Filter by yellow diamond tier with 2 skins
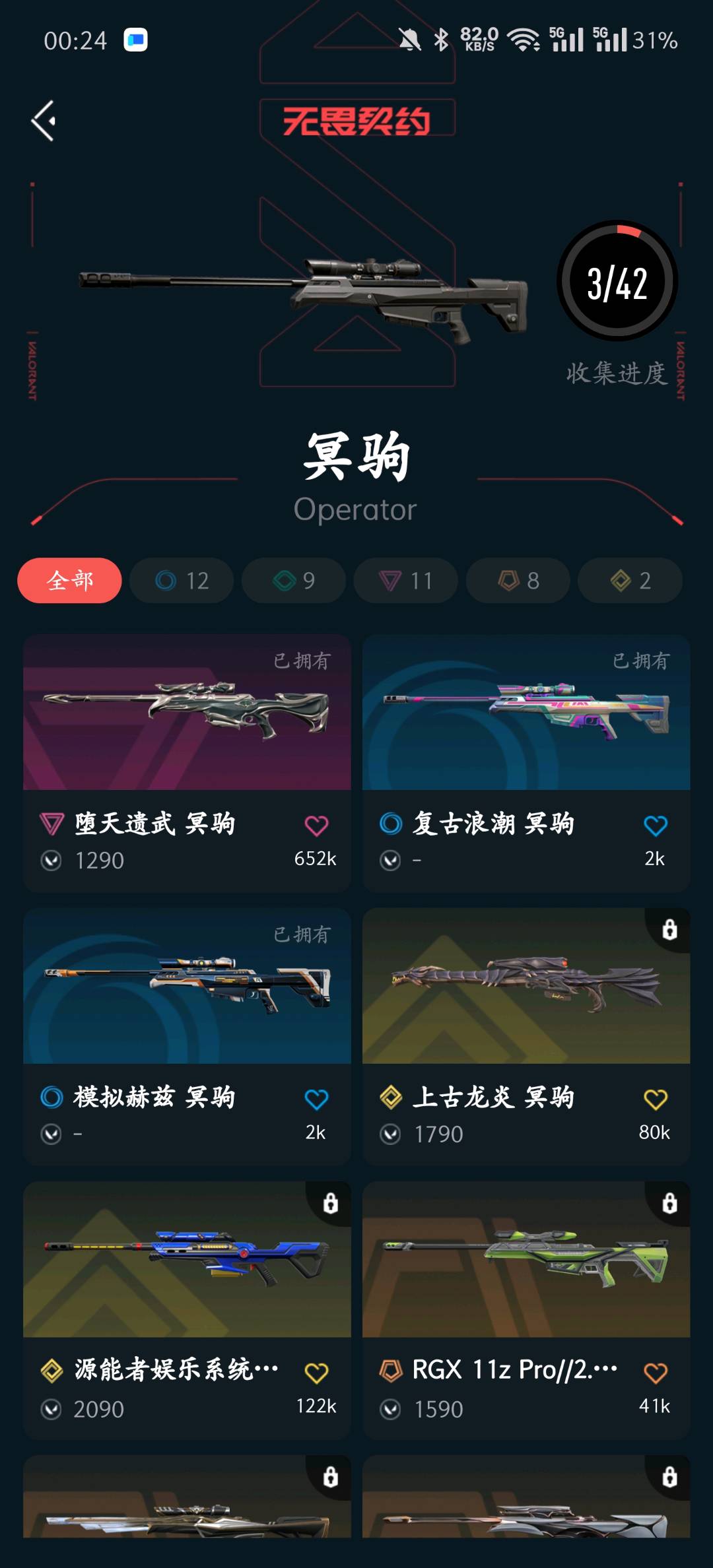Screen dimensions: 713x1568 [x=630, y=581]
